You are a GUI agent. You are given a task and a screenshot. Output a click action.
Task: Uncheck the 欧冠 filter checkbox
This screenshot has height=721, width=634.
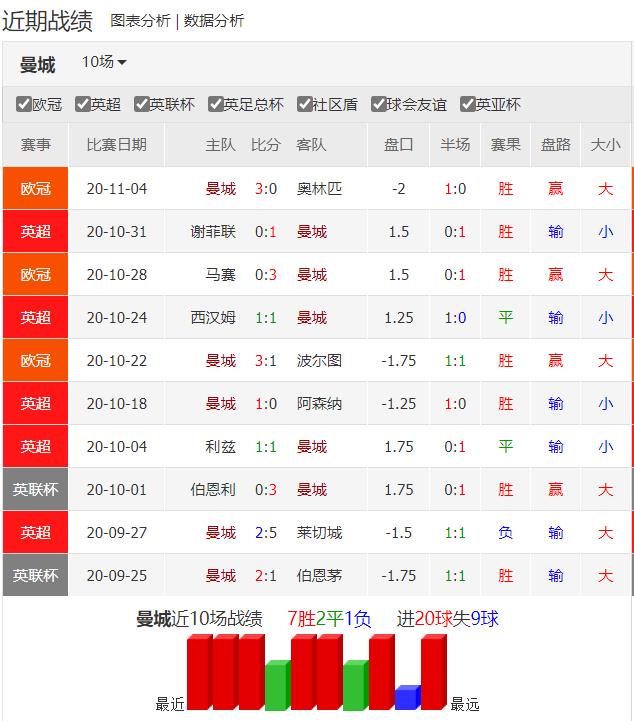pos(24,104)
